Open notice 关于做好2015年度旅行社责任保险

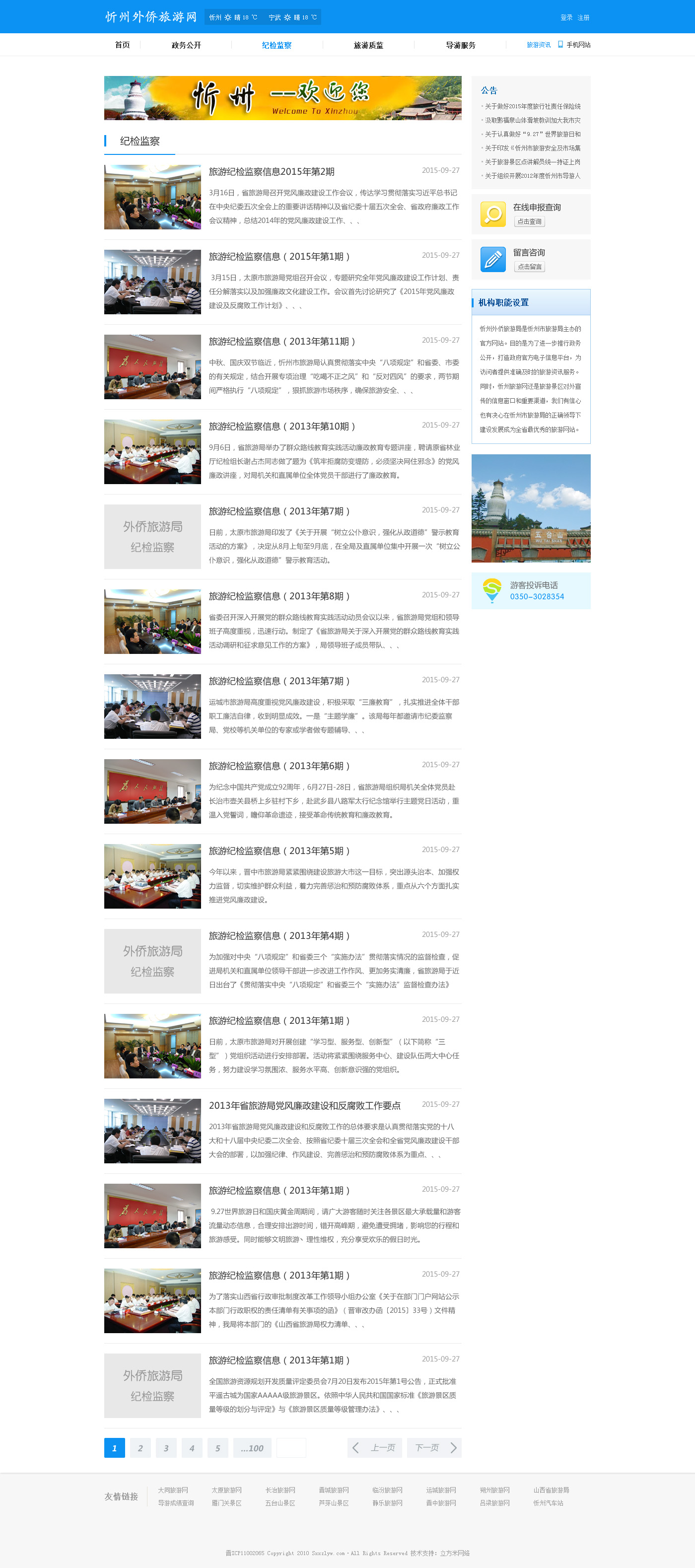pyautogui.click(x=532, y=107)
